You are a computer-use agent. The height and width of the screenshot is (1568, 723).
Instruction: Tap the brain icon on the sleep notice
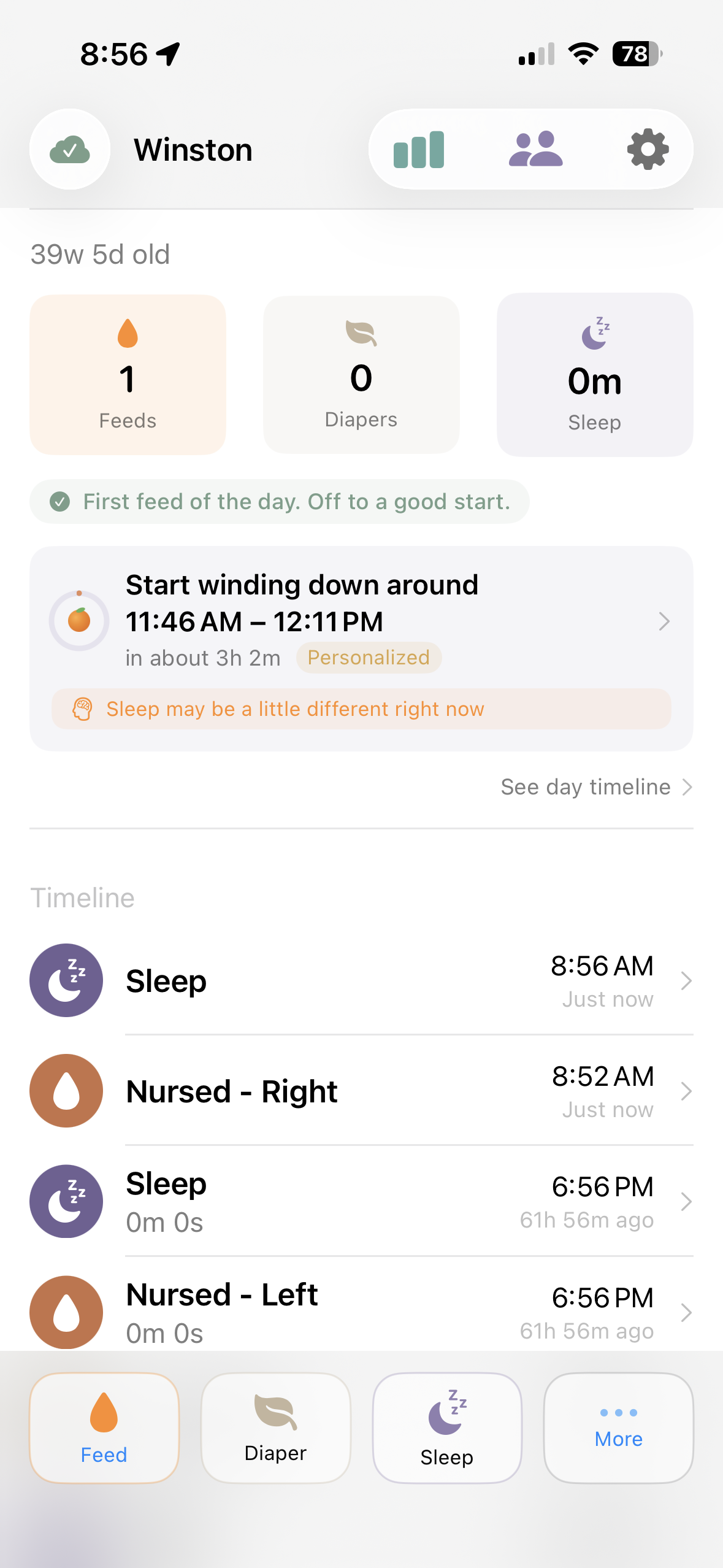pyautogui.click(x=84, y=709)
